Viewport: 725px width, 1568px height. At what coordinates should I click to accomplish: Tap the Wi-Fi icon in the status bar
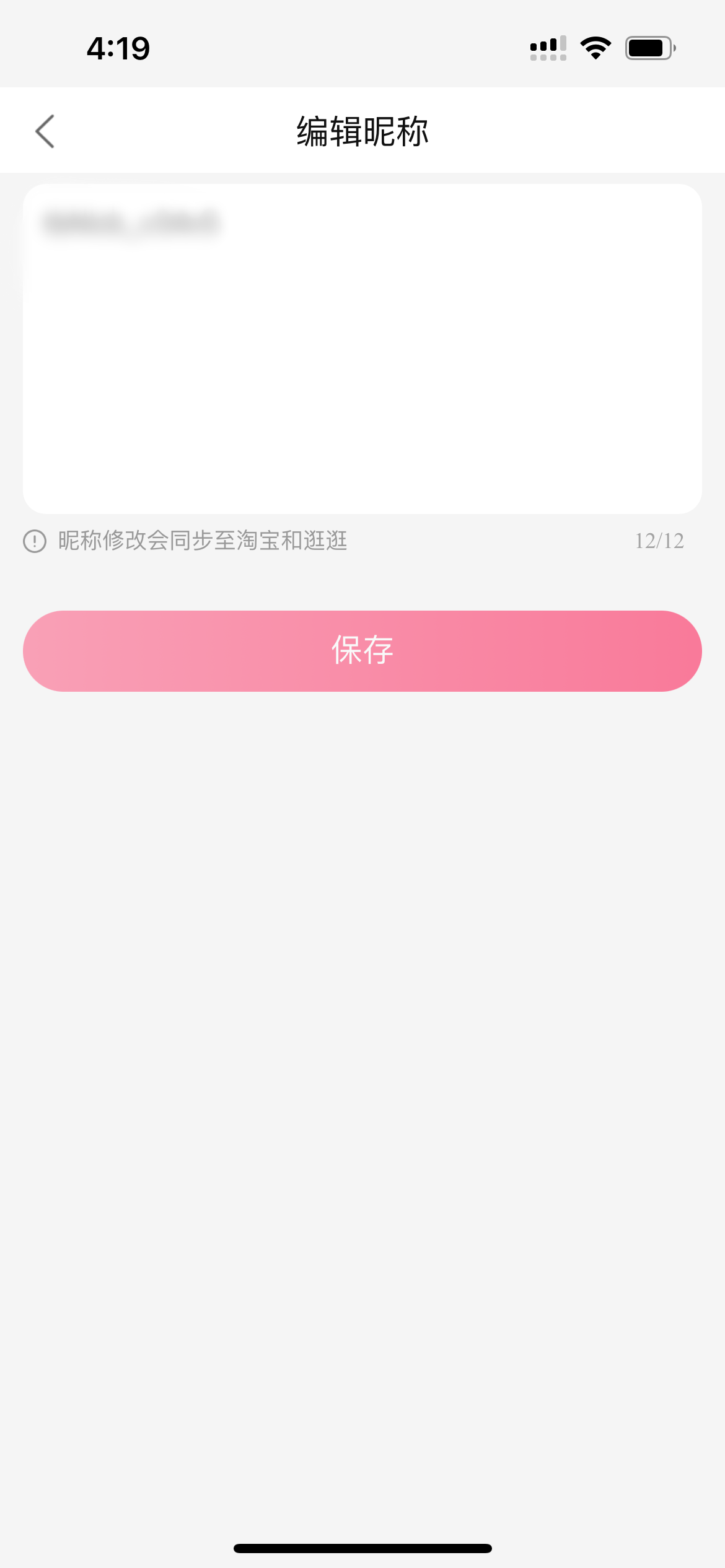(597, 48)
